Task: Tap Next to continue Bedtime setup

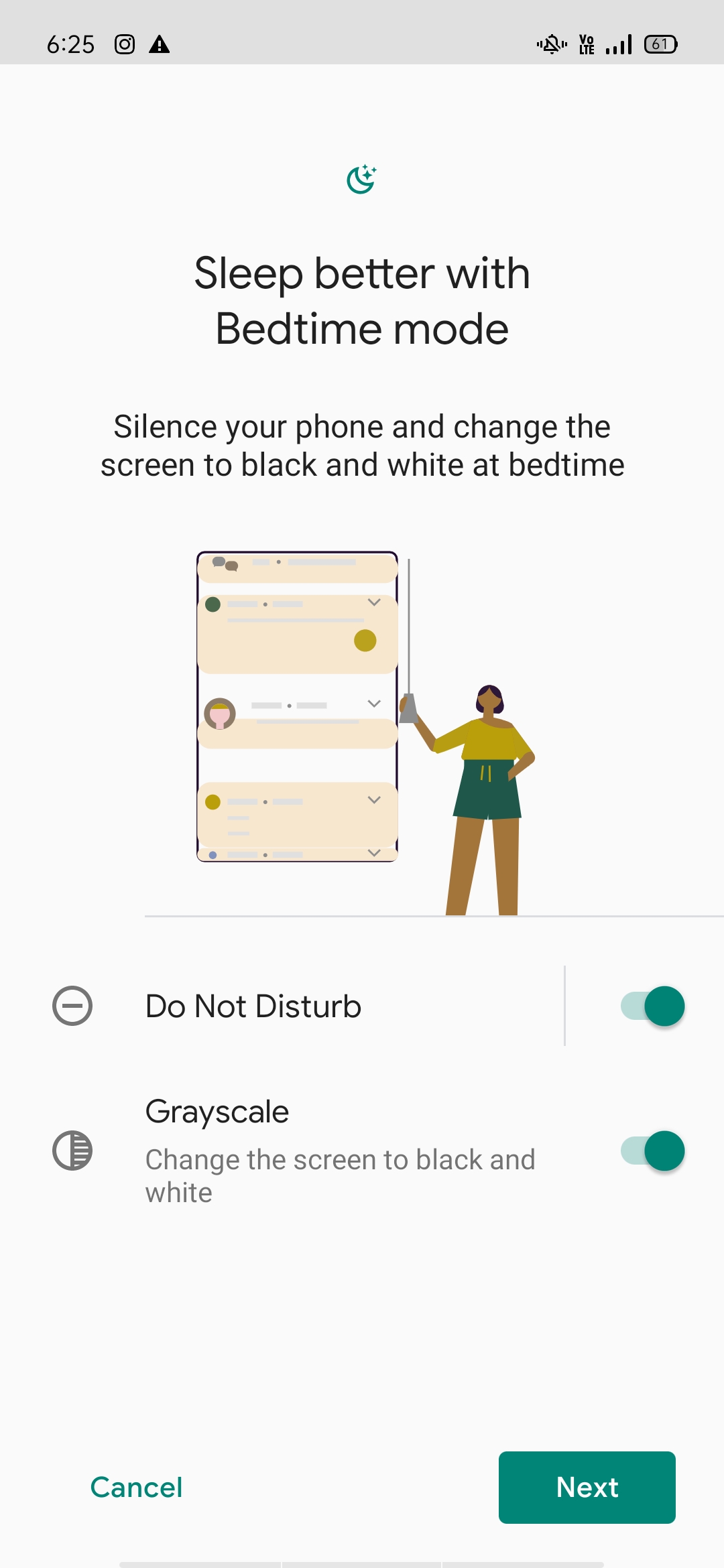Action: (x=587, y=1487)
